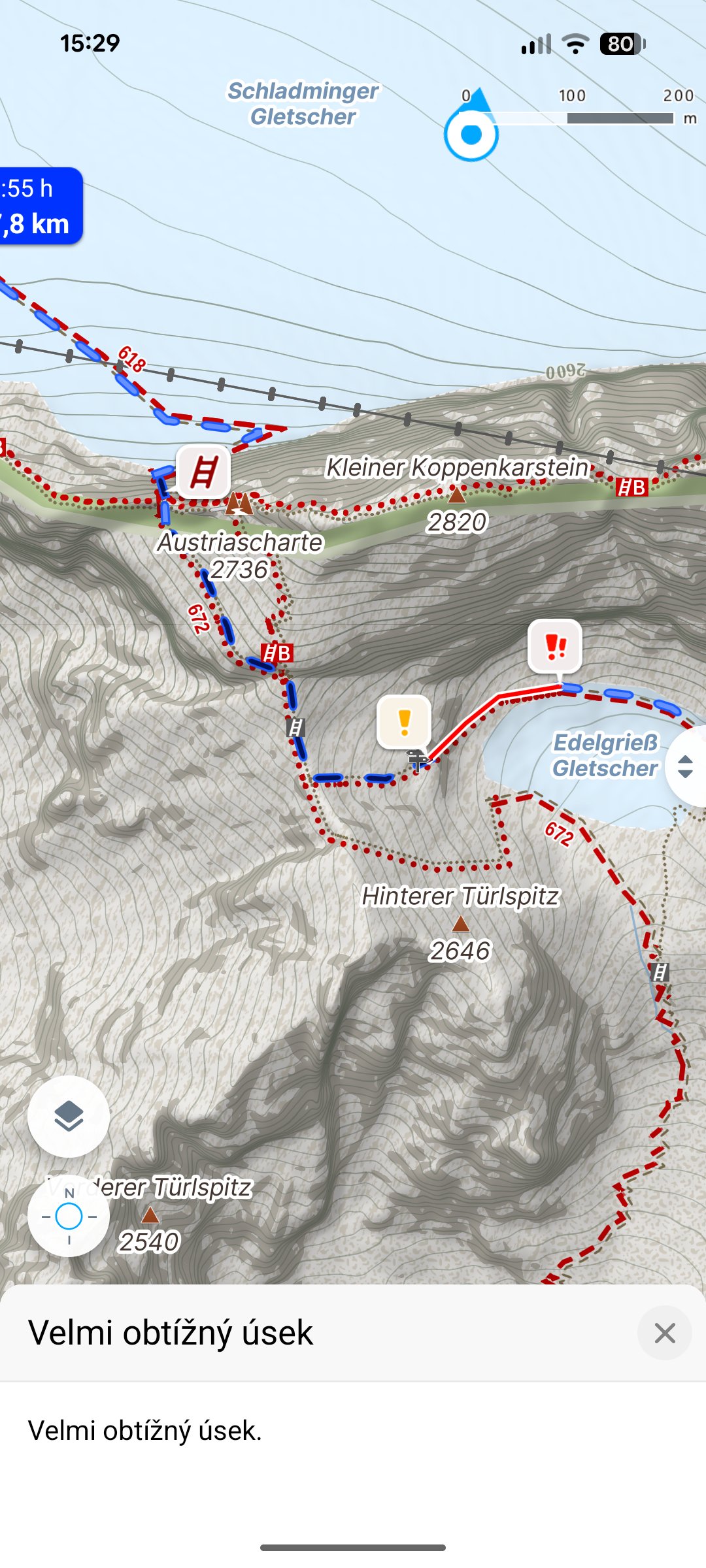Close the Velmi obtížný úsek panel
The width and height of the screenshot is (706, 1568).
[664, 1333]
